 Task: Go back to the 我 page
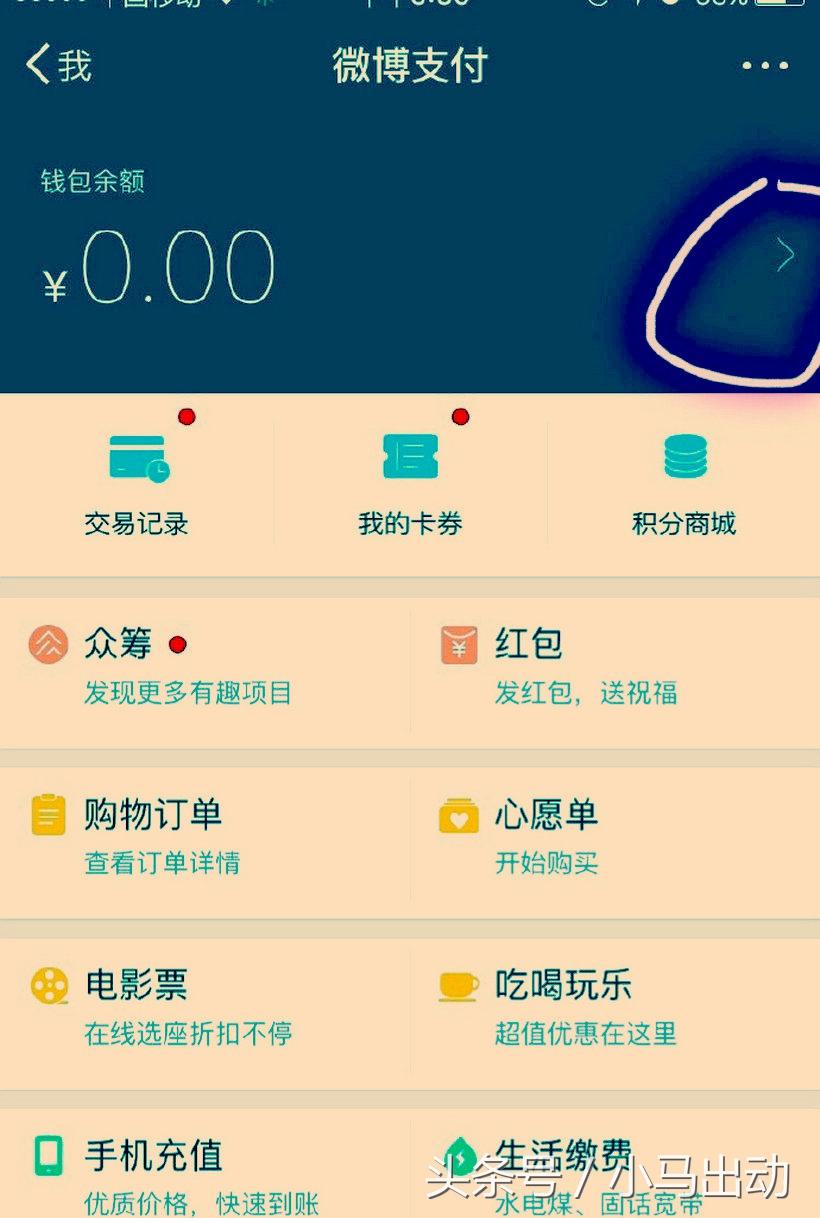click(x=58, y=65)
